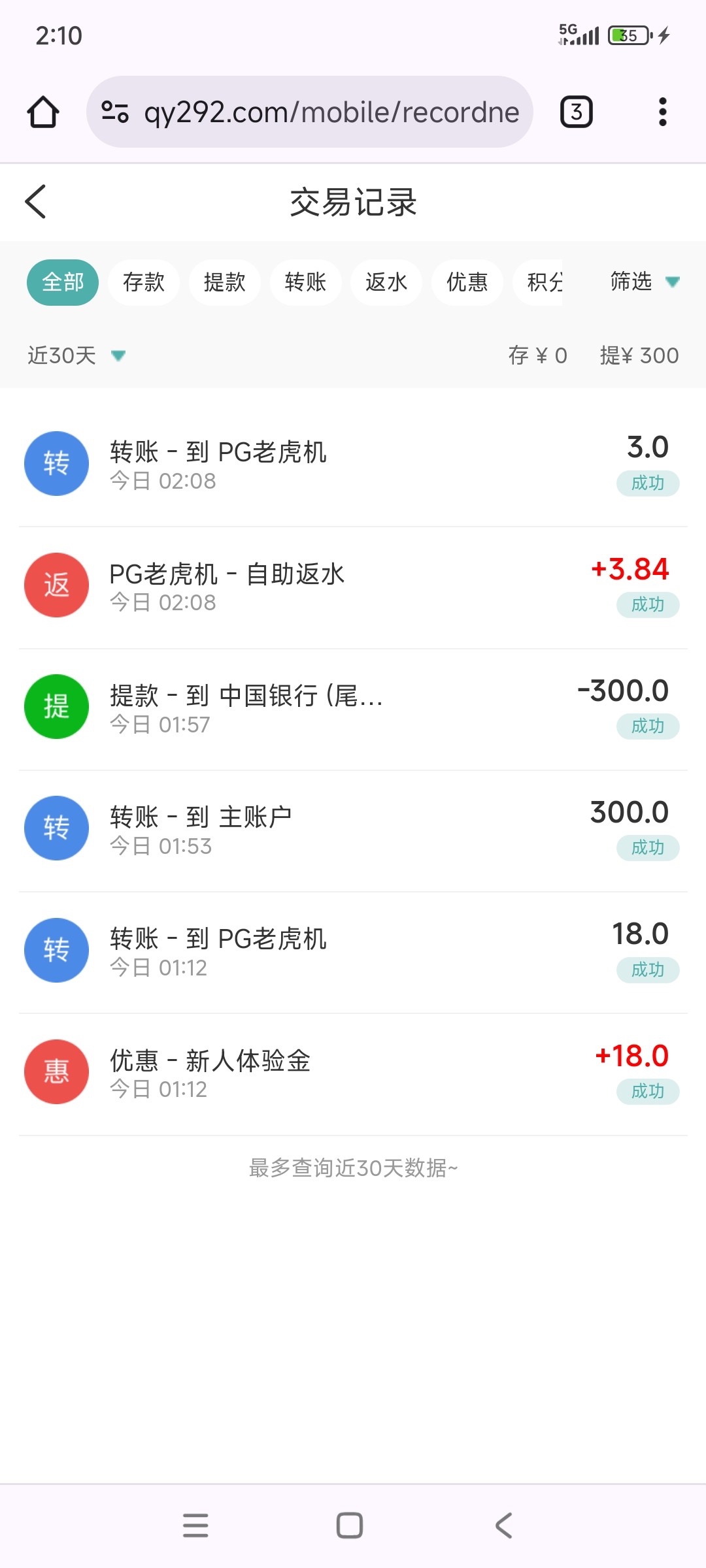Viewport: 706px width, 1568px height.
Task: Open the 提款 到 中国银行 record
Action: [x=353, y=707]
